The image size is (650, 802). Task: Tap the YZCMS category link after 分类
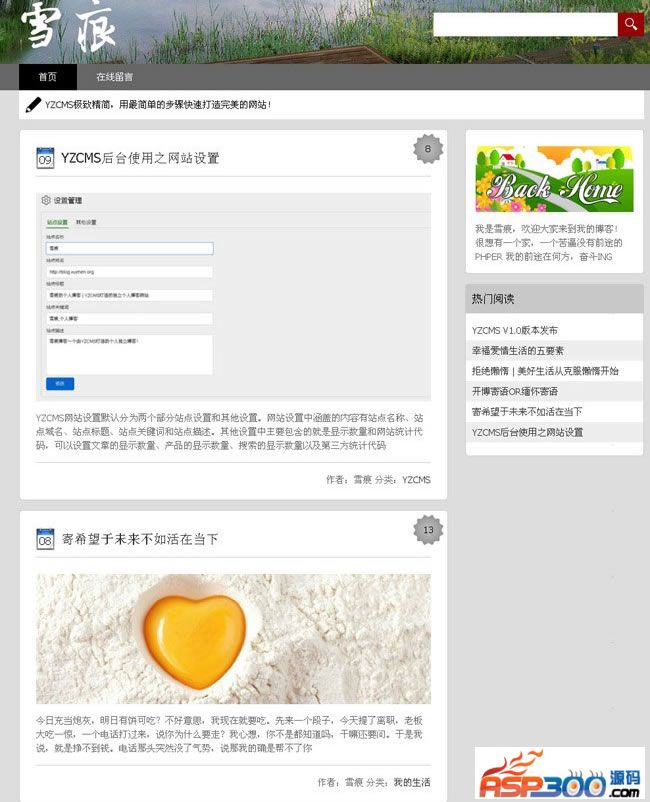pos(416,480)
